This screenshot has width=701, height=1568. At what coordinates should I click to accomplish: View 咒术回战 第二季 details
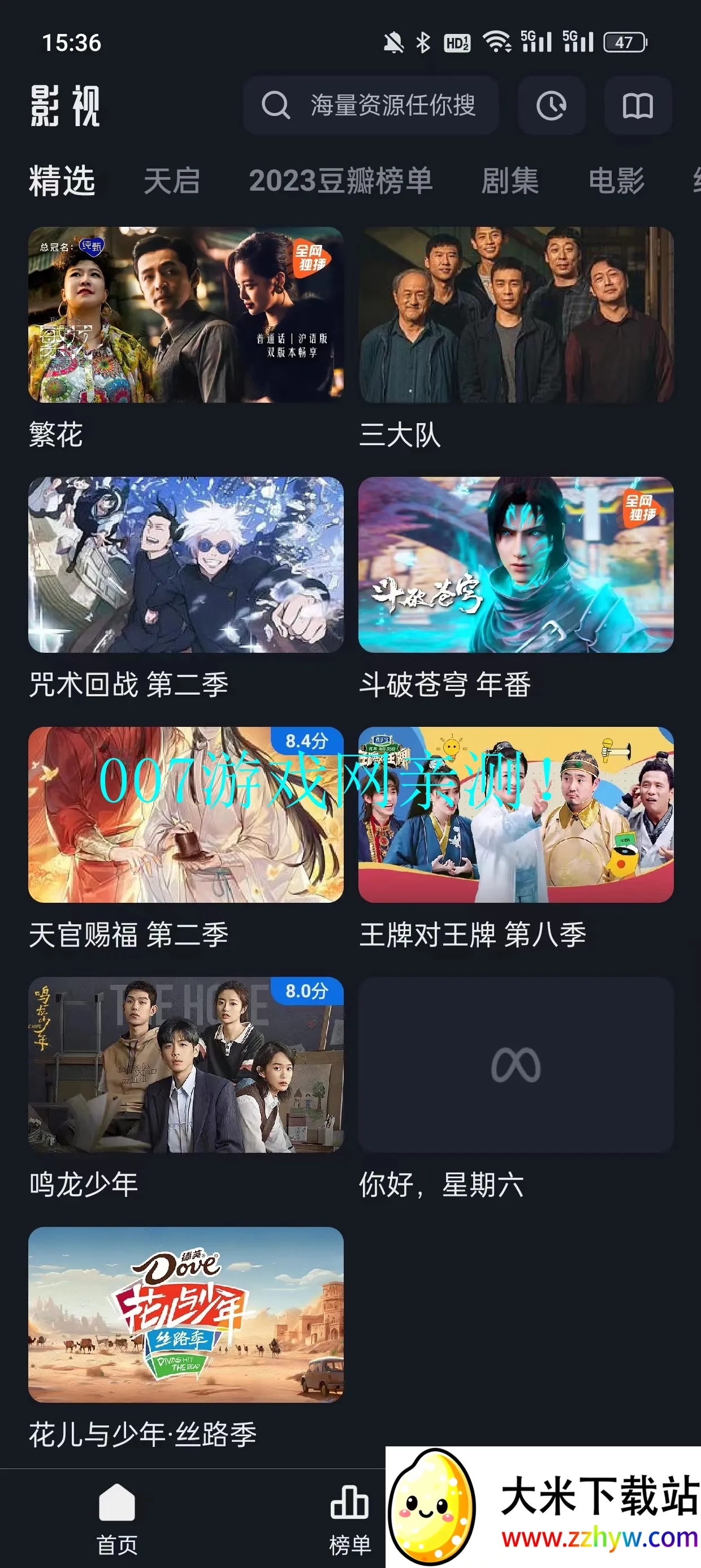coord(185,565)
